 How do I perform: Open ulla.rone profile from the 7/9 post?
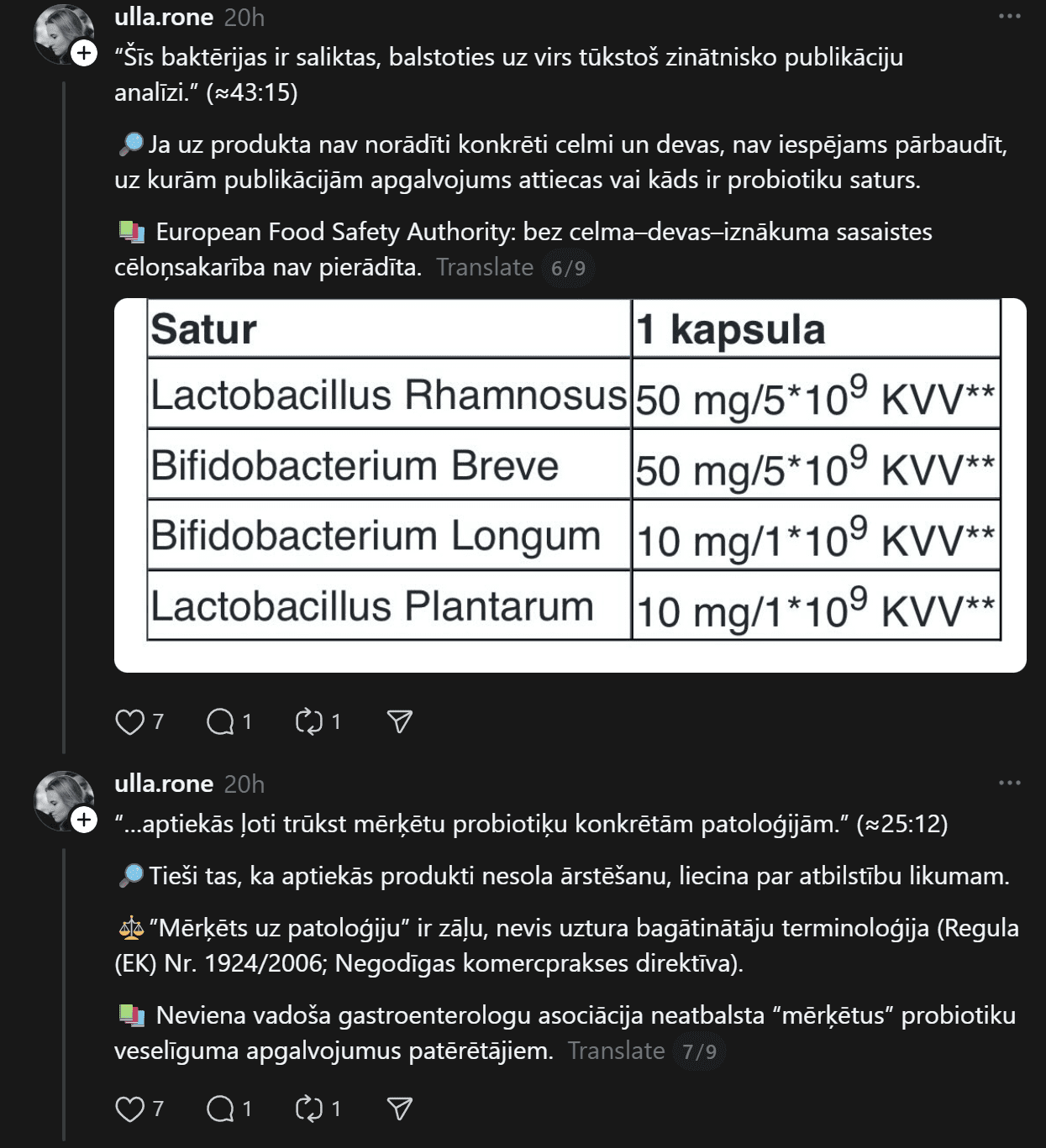click(164, 784)
